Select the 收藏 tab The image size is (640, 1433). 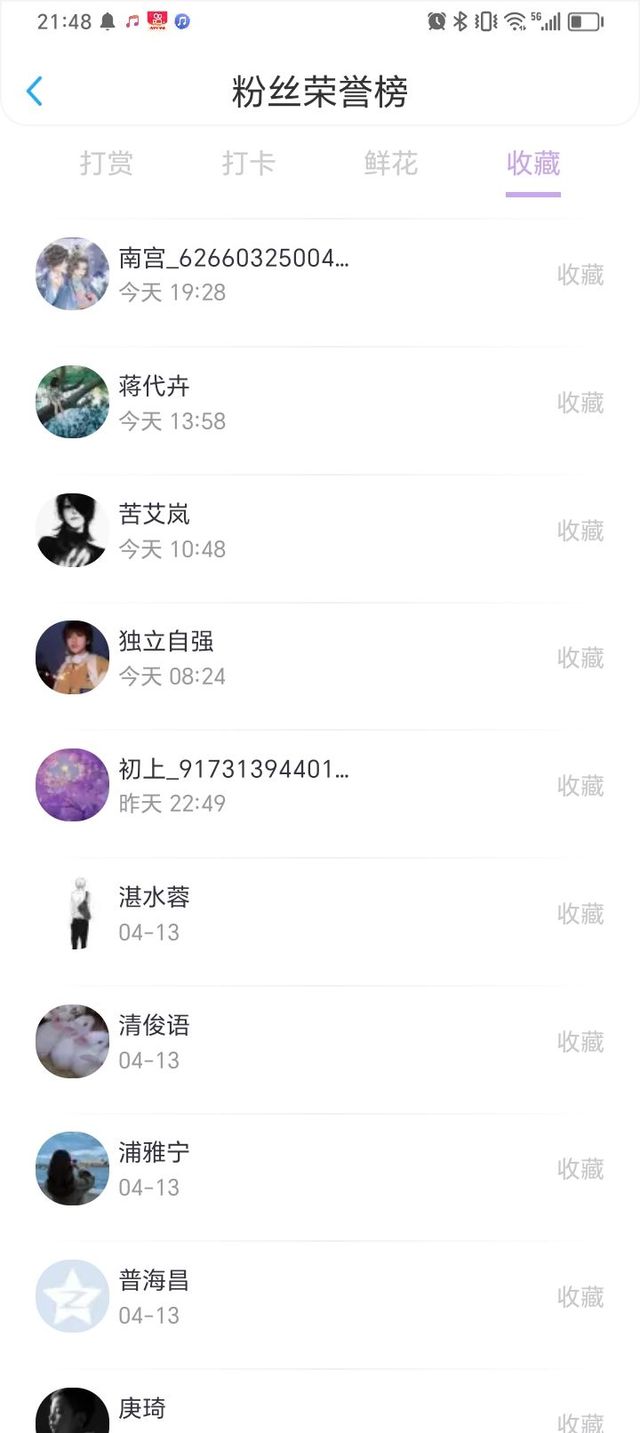point(533,163)
